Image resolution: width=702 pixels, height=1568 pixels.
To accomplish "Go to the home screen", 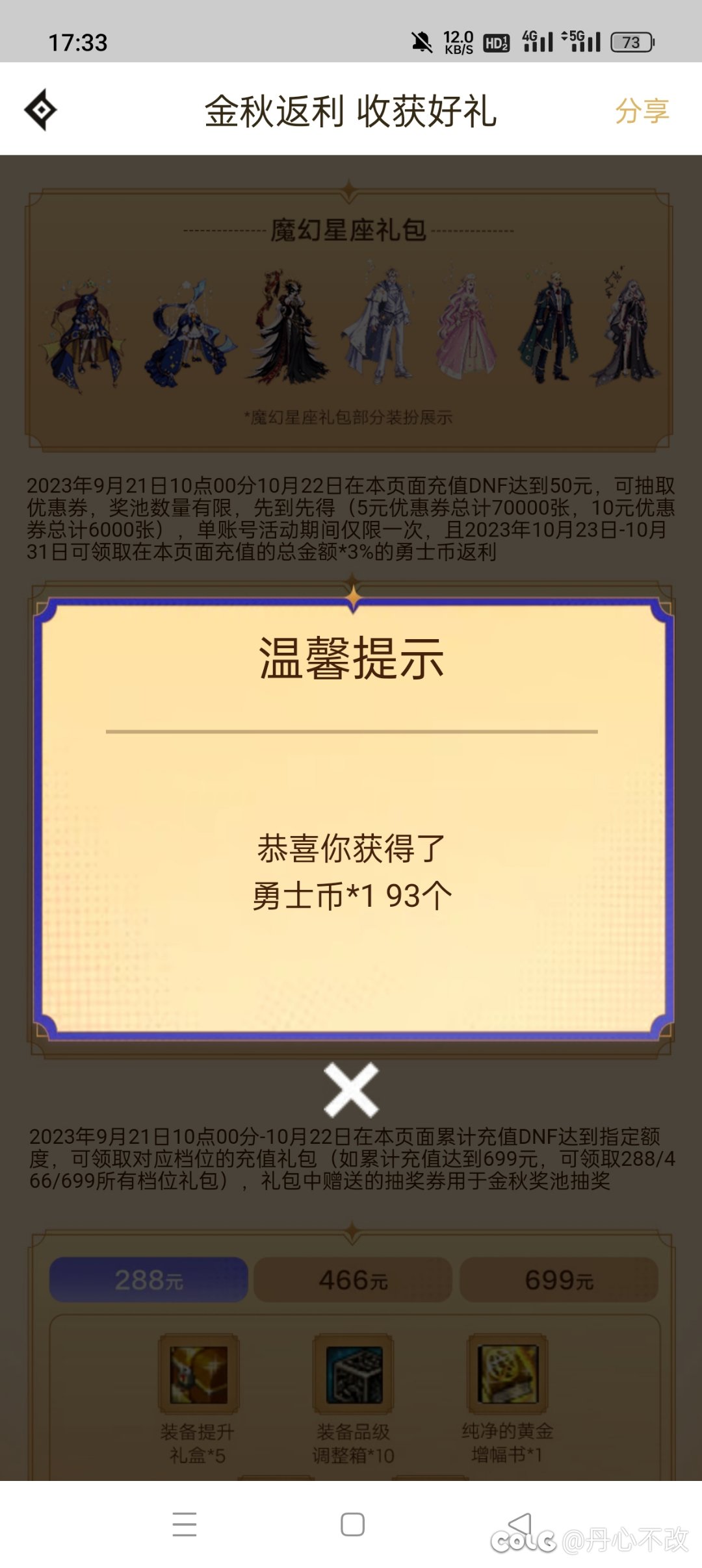I will (x=352, y=1524).
